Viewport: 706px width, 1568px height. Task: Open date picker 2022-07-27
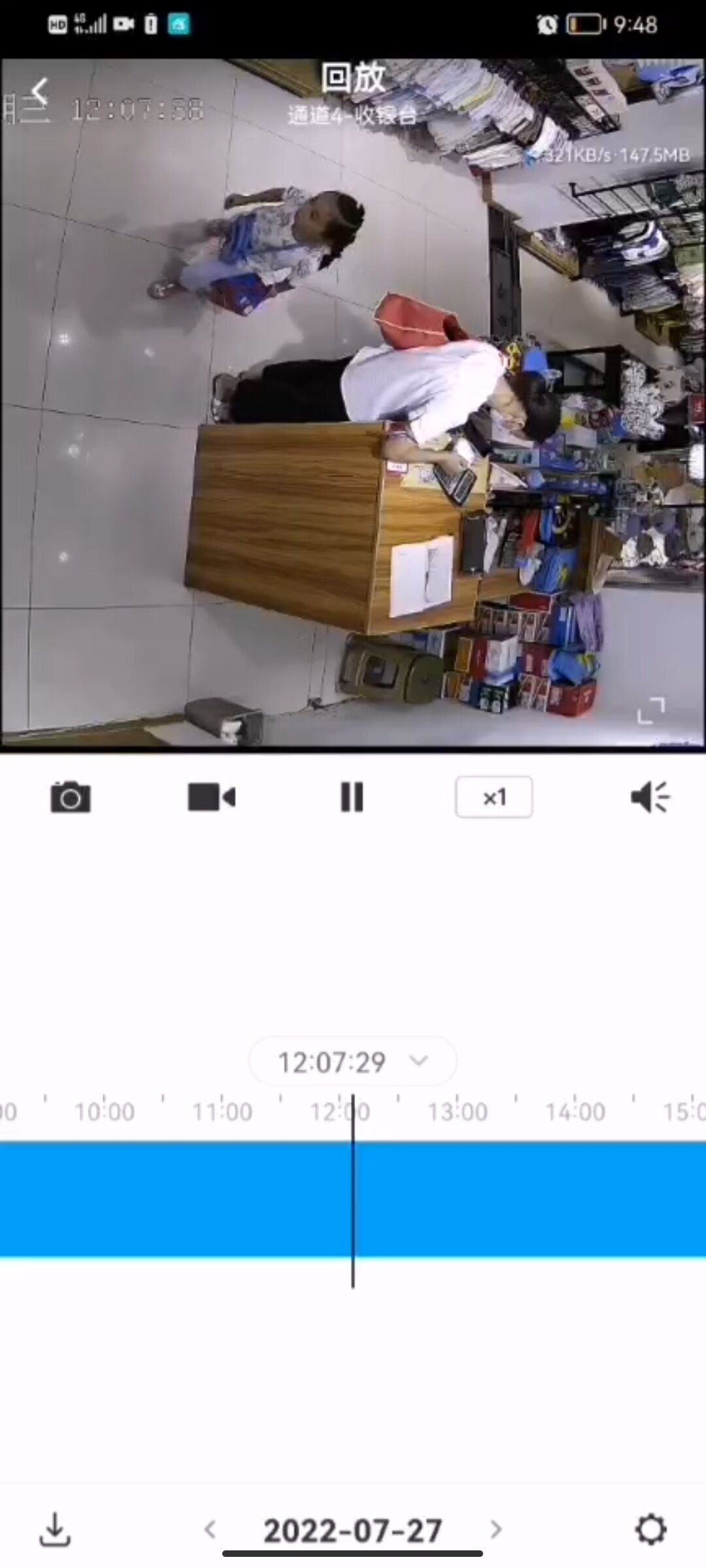point(352,1531)
